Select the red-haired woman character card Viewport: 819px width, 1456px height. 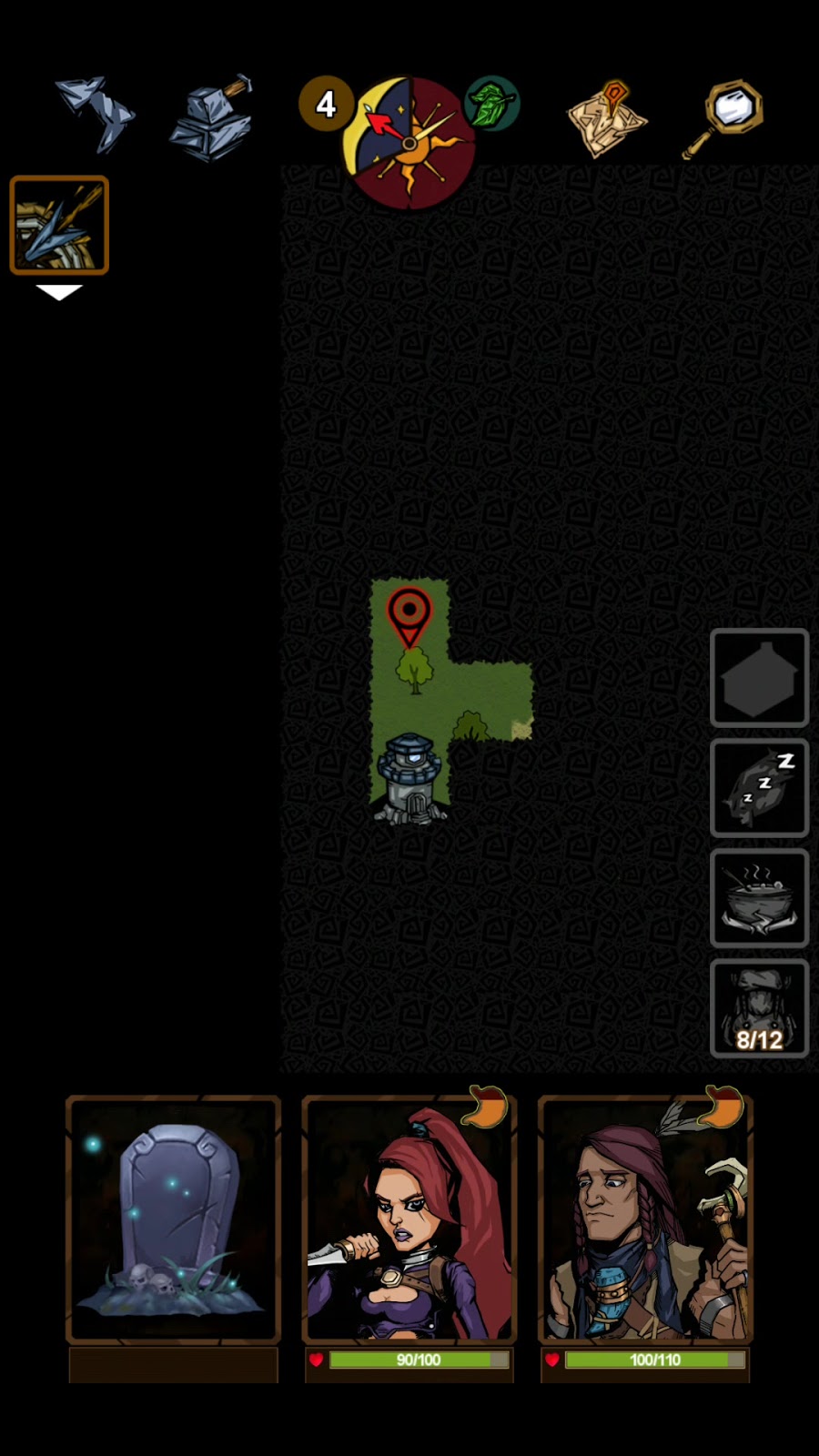pyautogui.click(x=409, y=1219)
